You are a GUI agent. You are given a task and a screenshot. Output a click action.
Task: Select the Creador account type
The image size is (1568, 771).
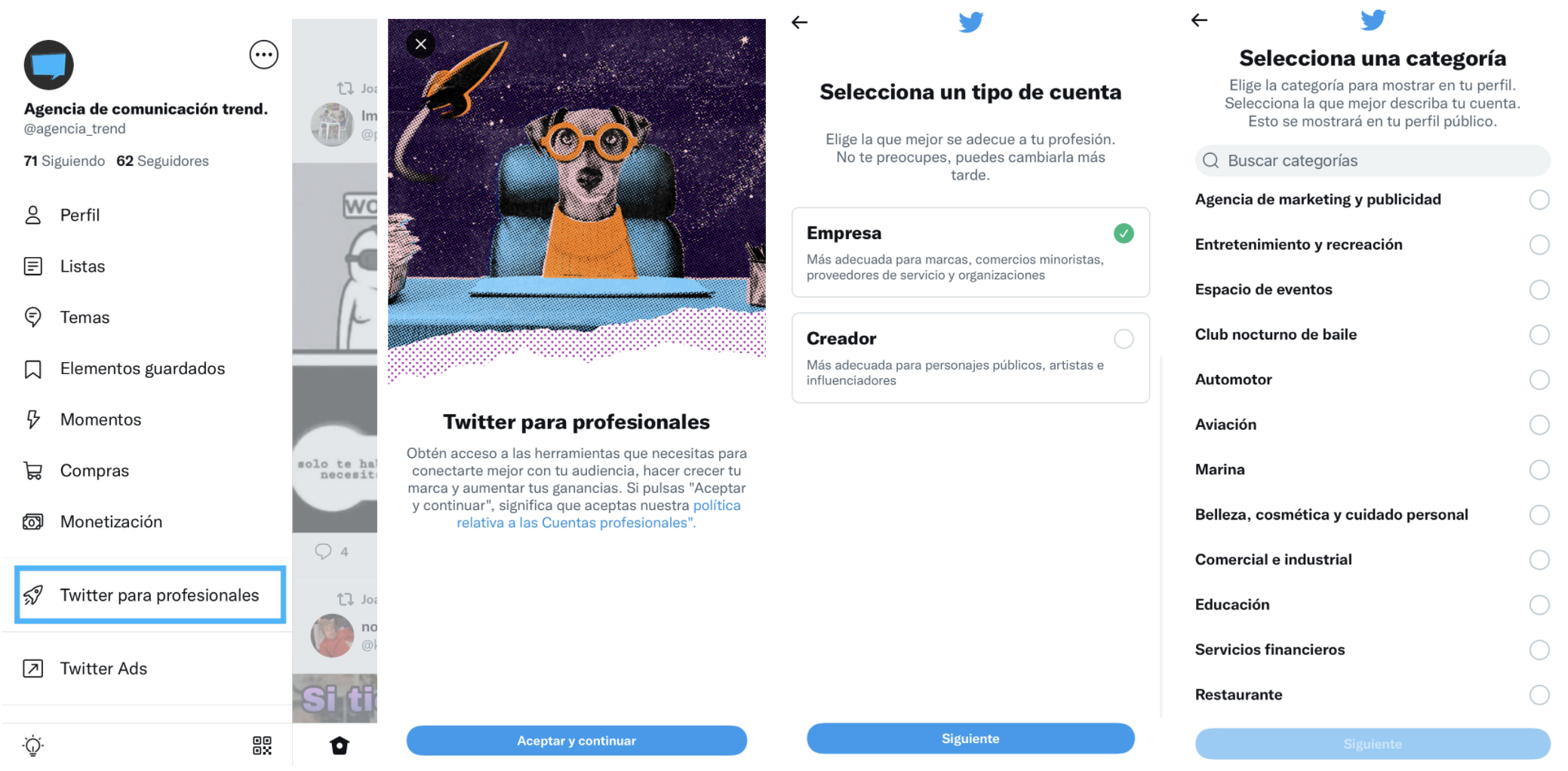pyautogui.click(x=970, y=358)
